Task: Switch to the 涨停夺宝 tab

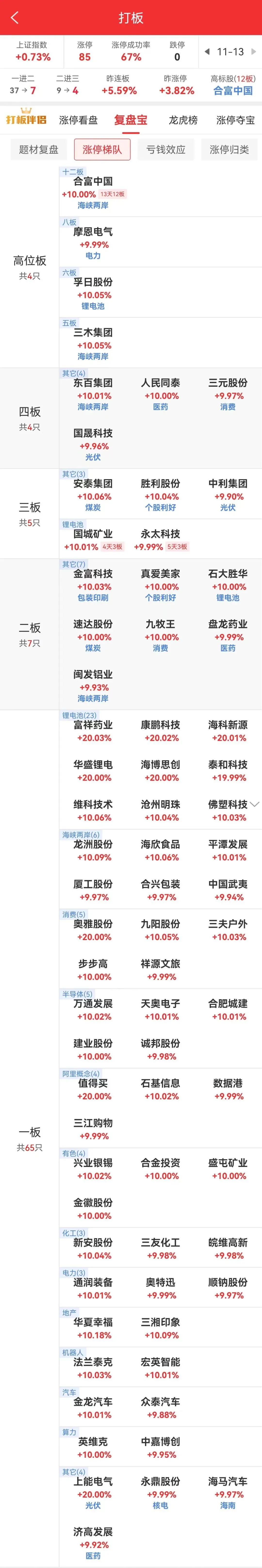Action: [235, 120]
